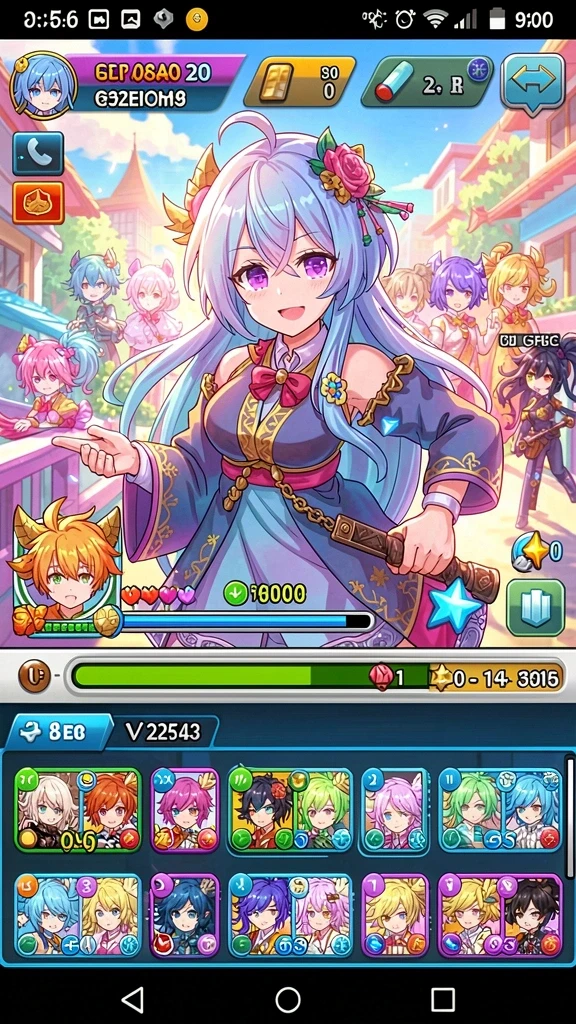Viewport: 576px width, 1024px height.
Task: Switch to the 8EB tab
Action: point(57,732)
